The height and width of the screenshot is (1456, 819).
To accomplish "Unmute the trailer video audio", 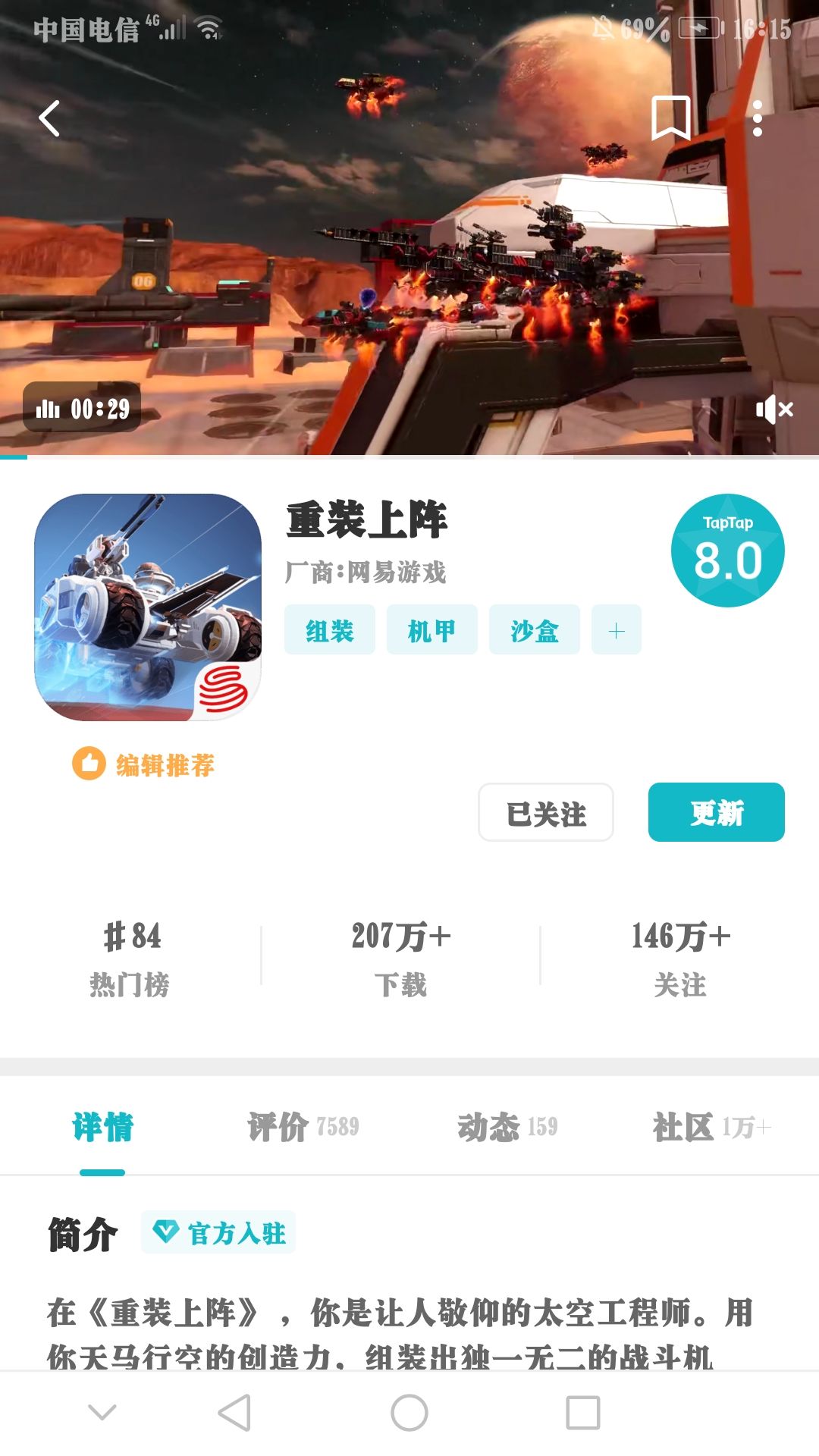I will [775, 409].
